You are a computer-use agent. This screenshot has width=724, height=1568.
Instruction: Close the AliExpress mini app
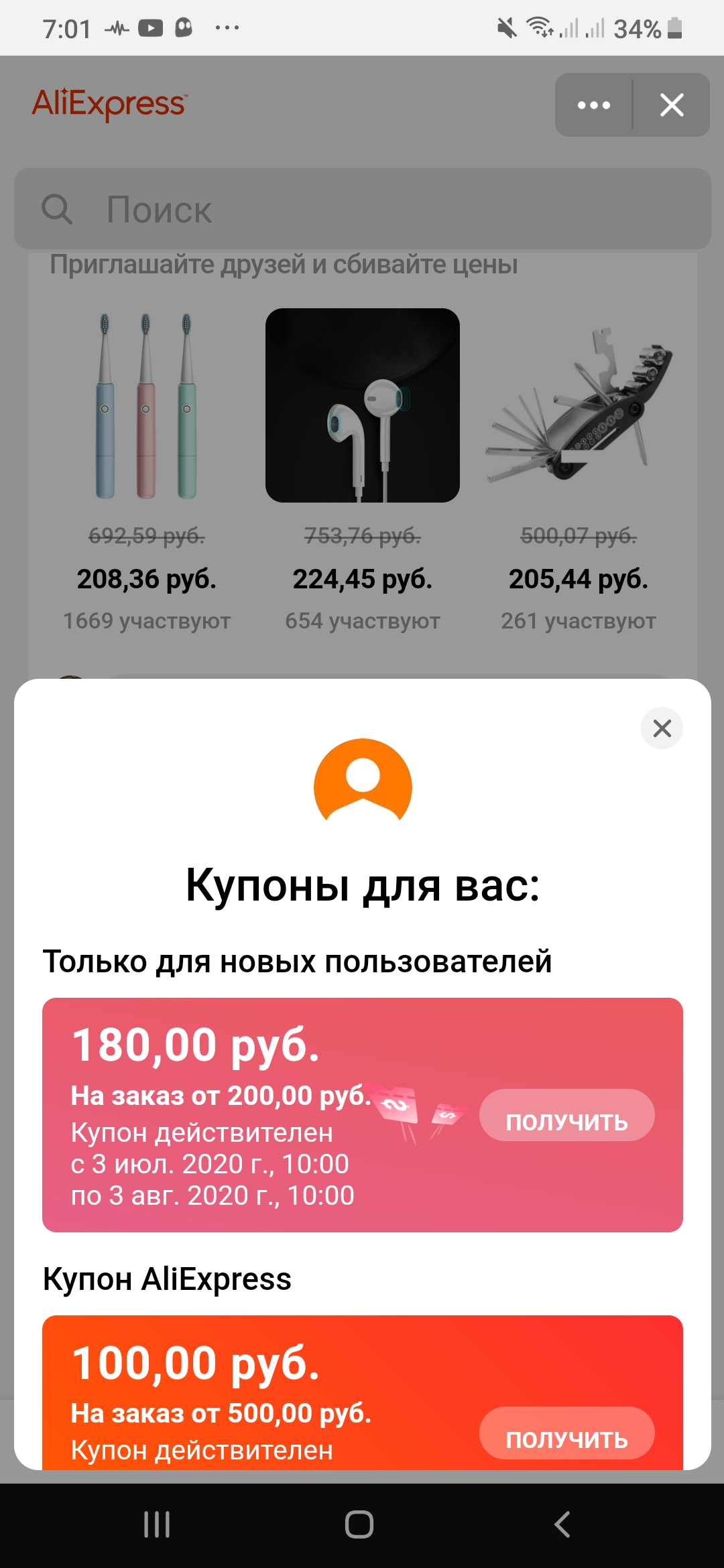pos(672,105)
